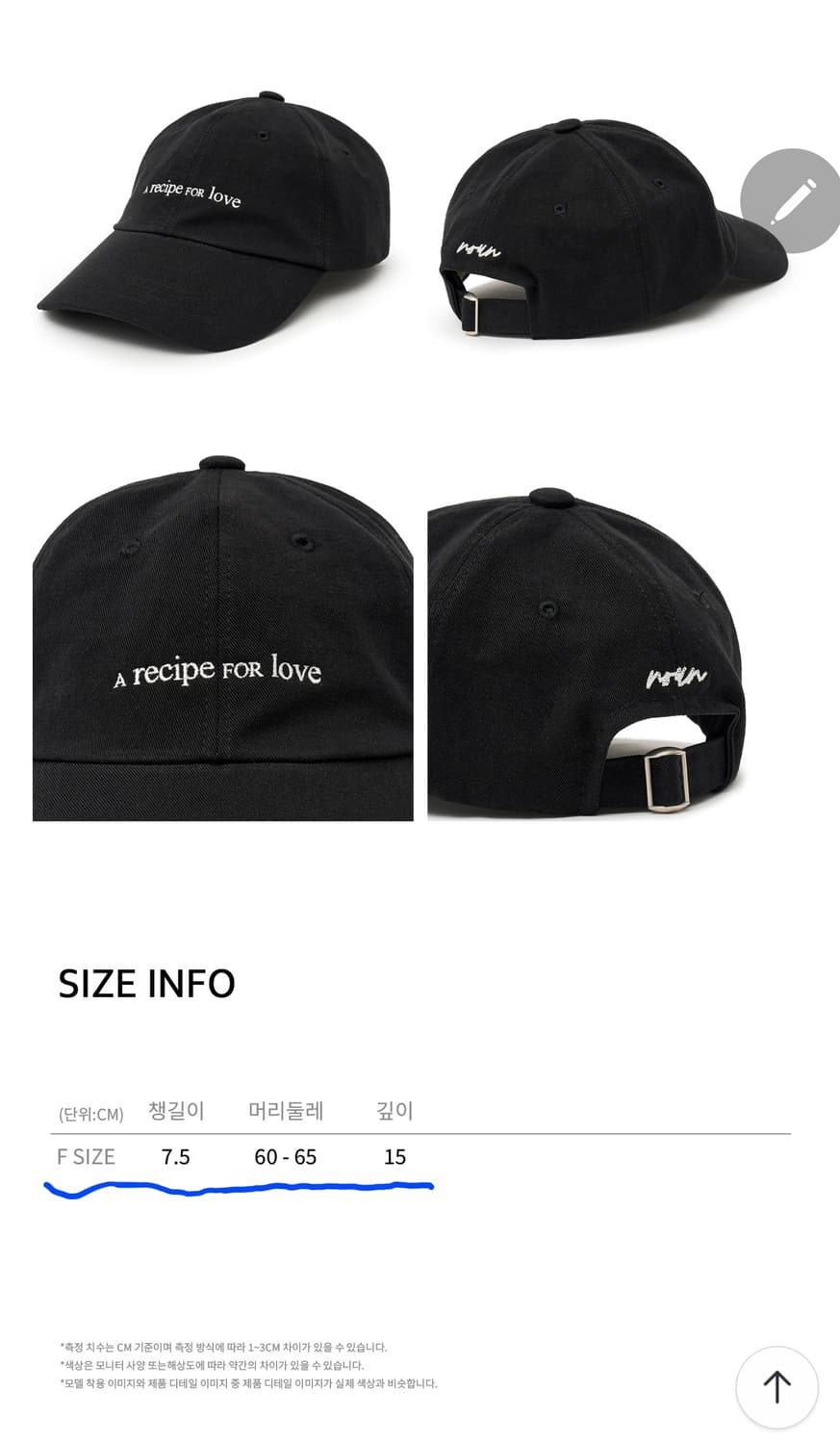Click the 15 depth value cell
Image resolution: width=840 pixels, height=1444 pixels.
click(395, 1157)
